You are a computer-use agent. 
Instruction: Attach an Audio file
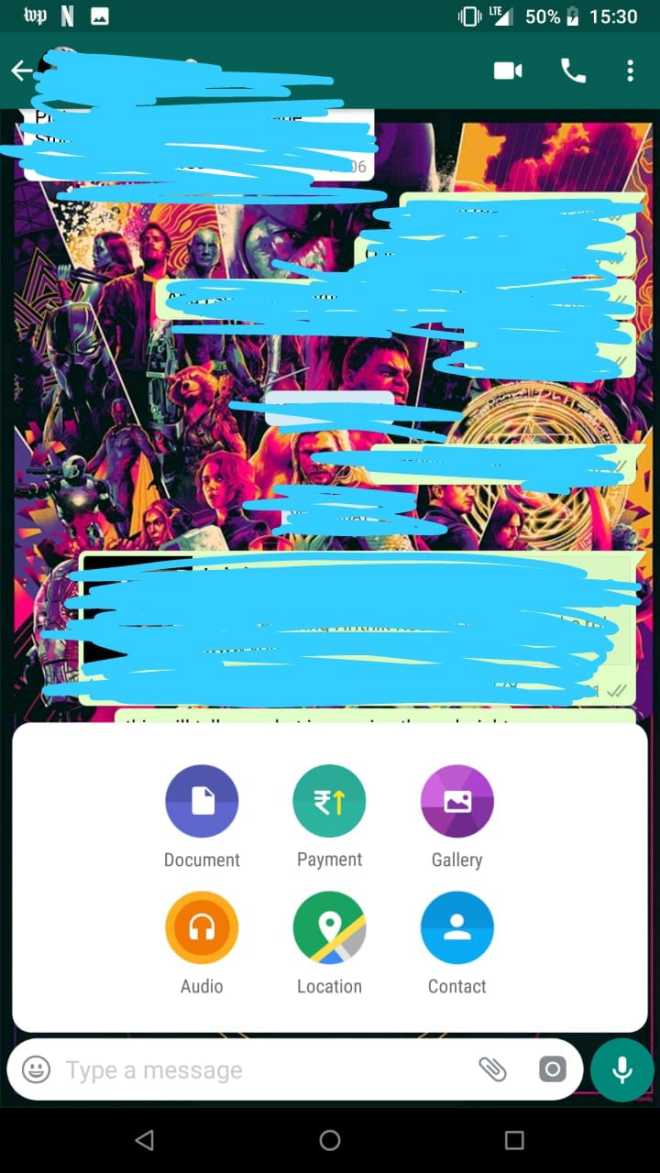pos(202,928)
